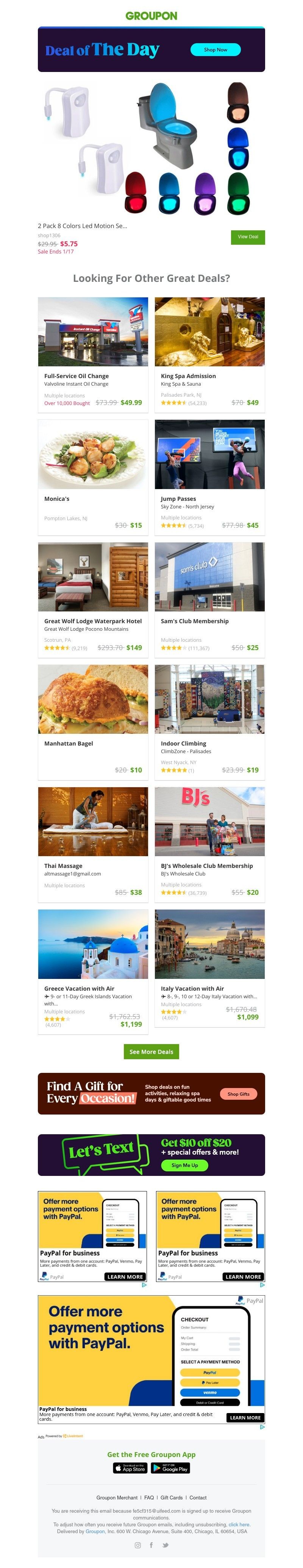Open the Gift Cards footer link

[x=171, y=1498]
